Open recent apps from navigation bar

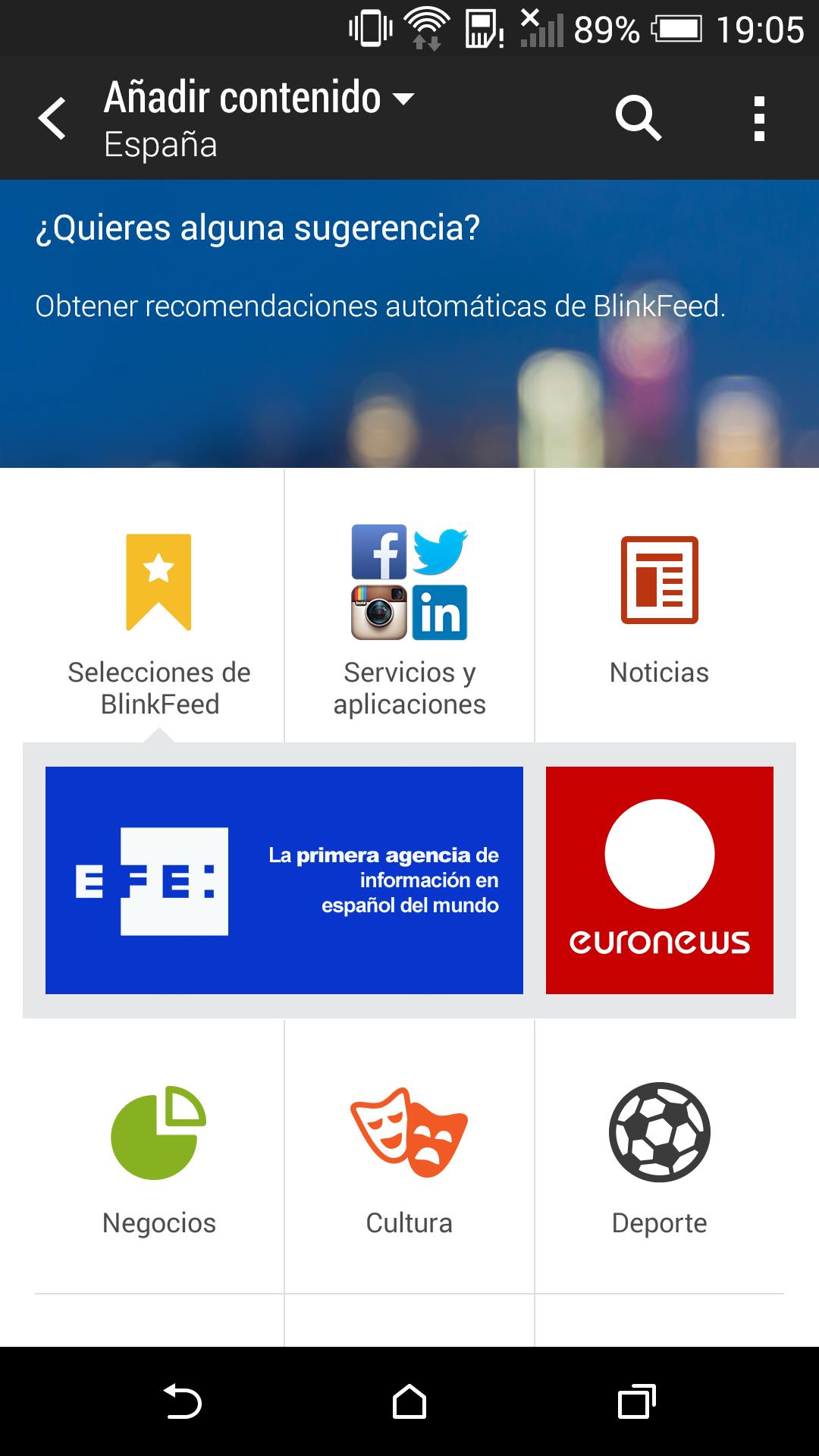(636, 1401)
